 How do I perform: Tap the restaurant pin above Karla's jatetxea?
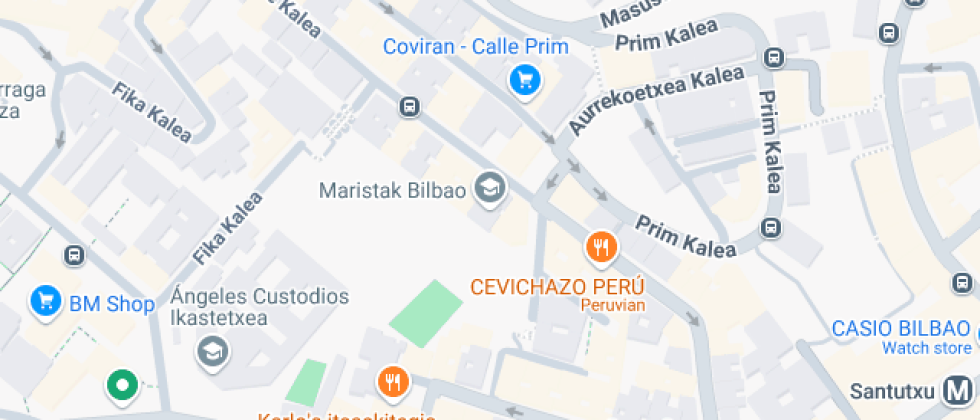pyautogui.click(x=393, y=382)
